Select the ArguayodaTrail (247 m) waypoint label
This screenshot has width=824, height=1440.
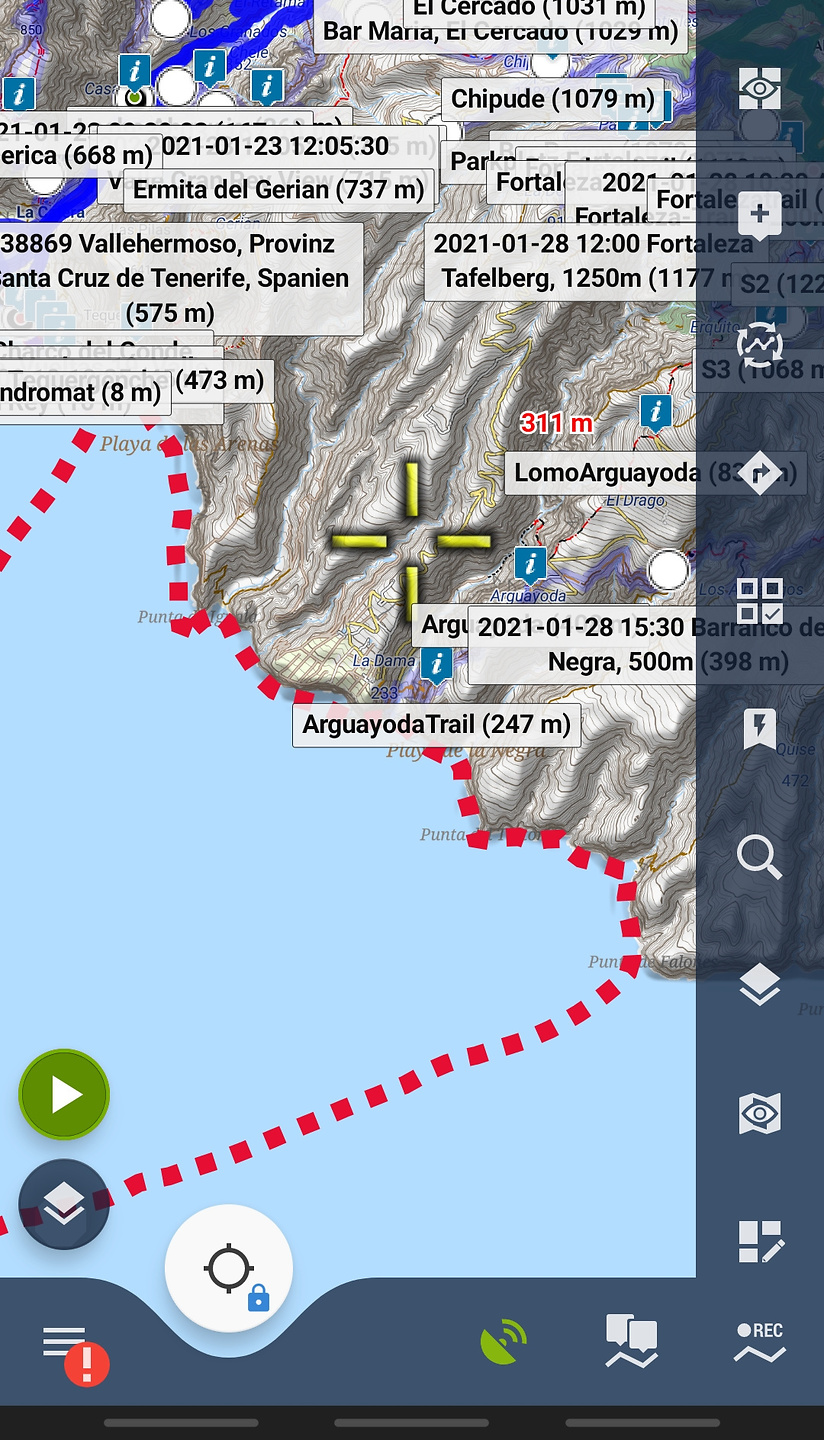pos(436,725)
